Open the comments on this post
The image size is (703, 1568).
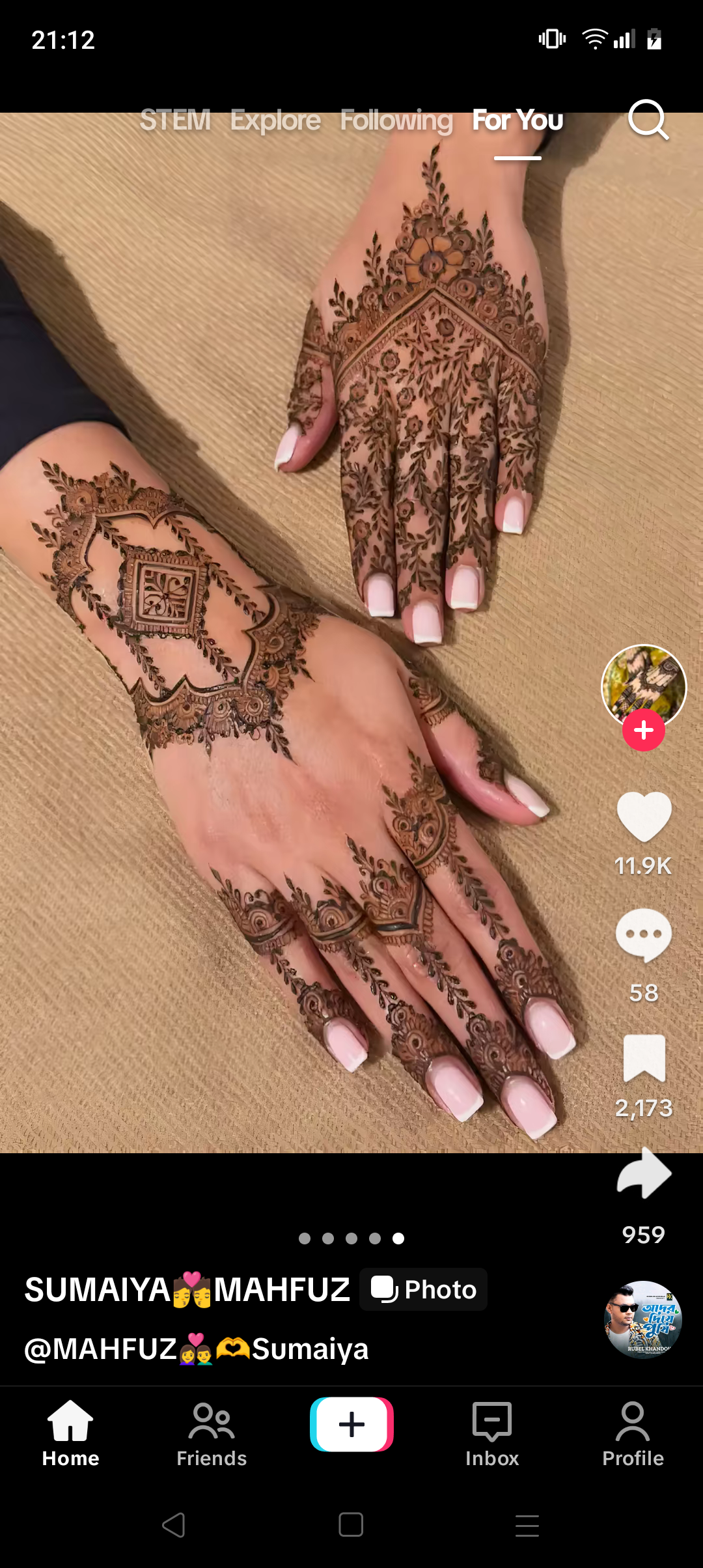(644, 935)
